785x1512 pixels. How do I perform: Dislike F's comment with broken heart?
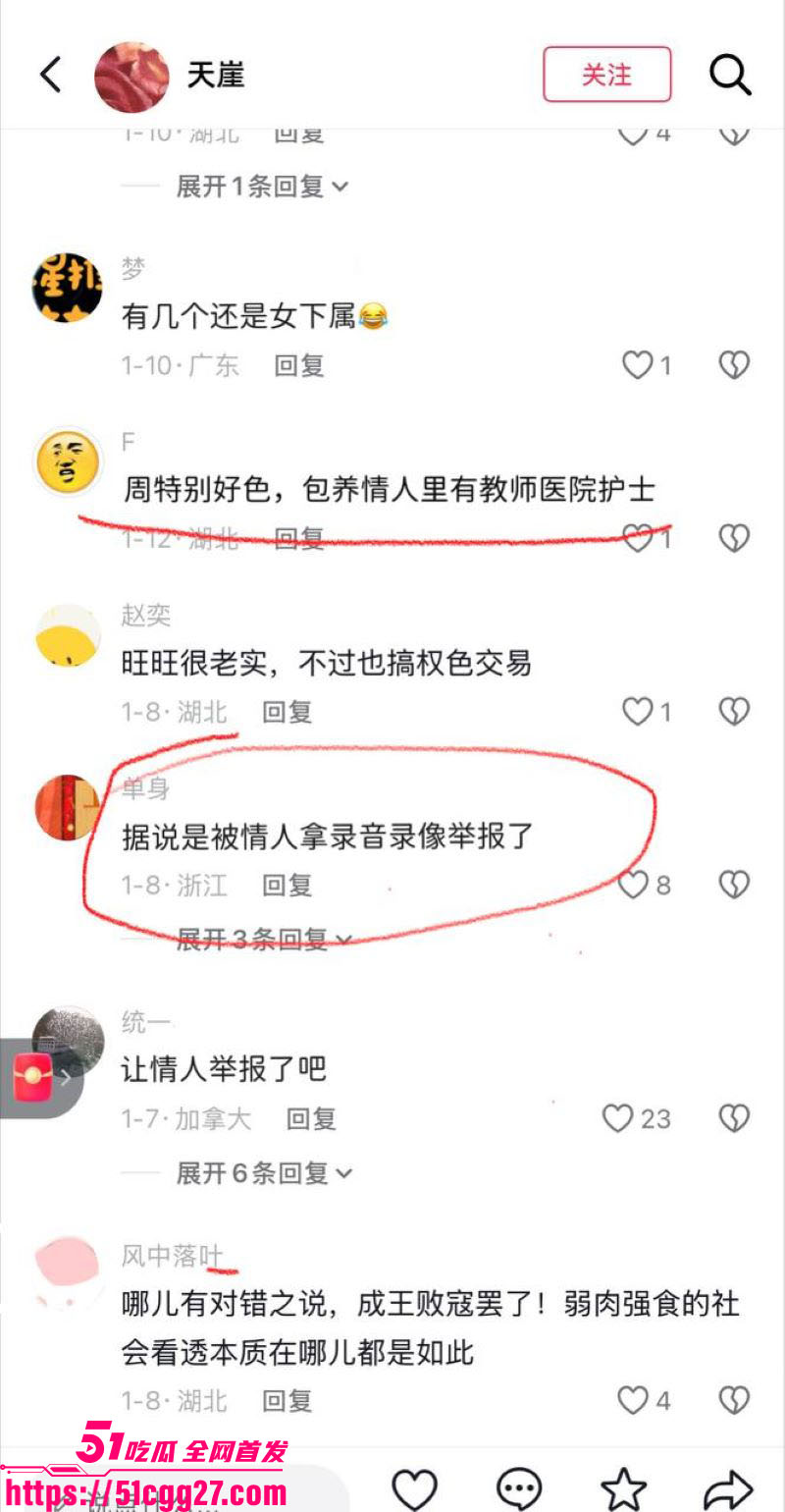(734, 538)
